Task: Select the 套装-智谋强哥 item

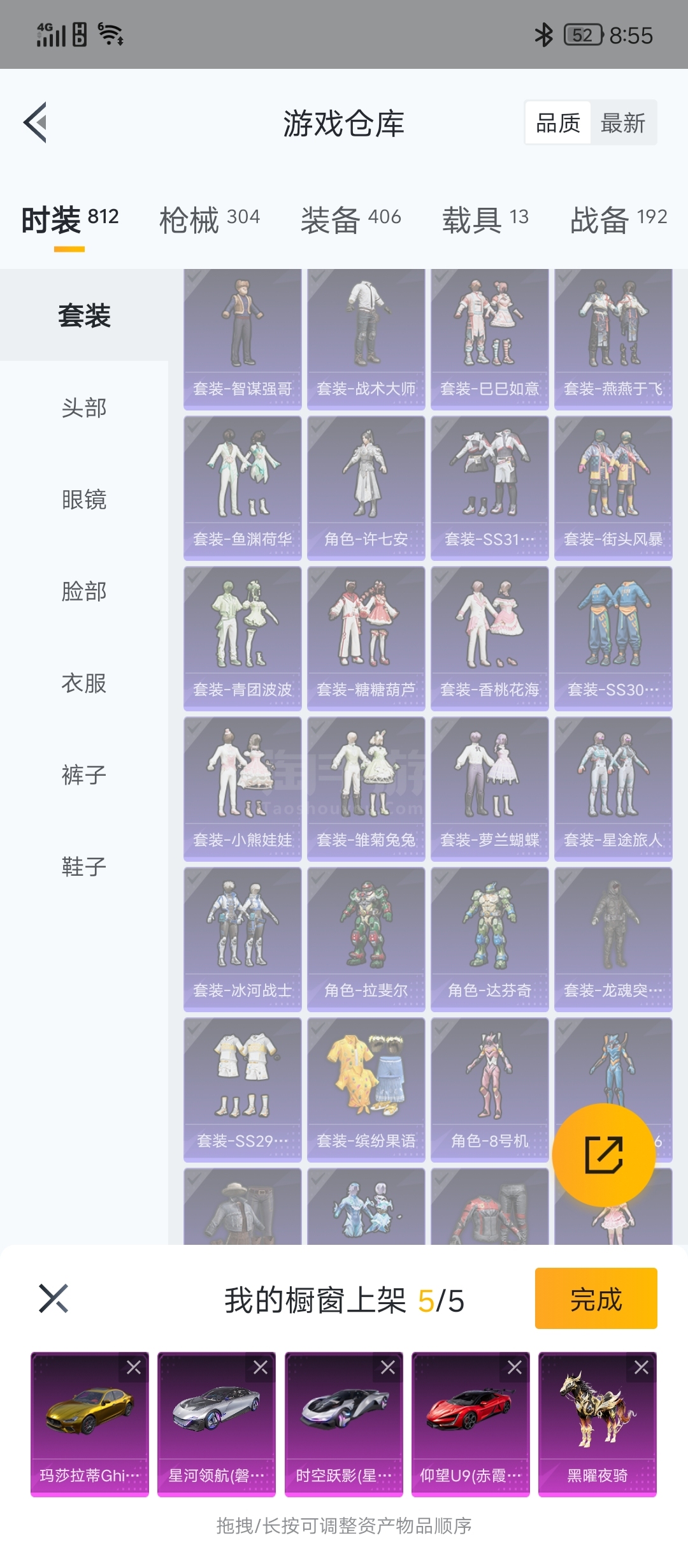Action: [x=243, y=339]
